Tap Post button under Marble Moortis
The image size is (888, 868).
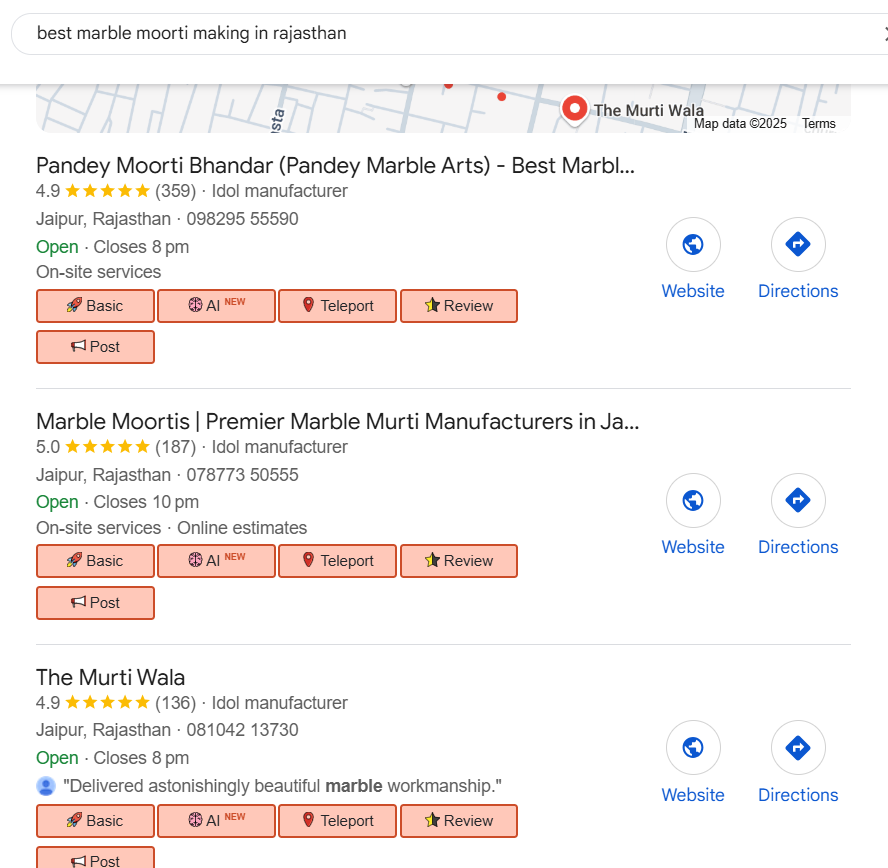point(95,603)
